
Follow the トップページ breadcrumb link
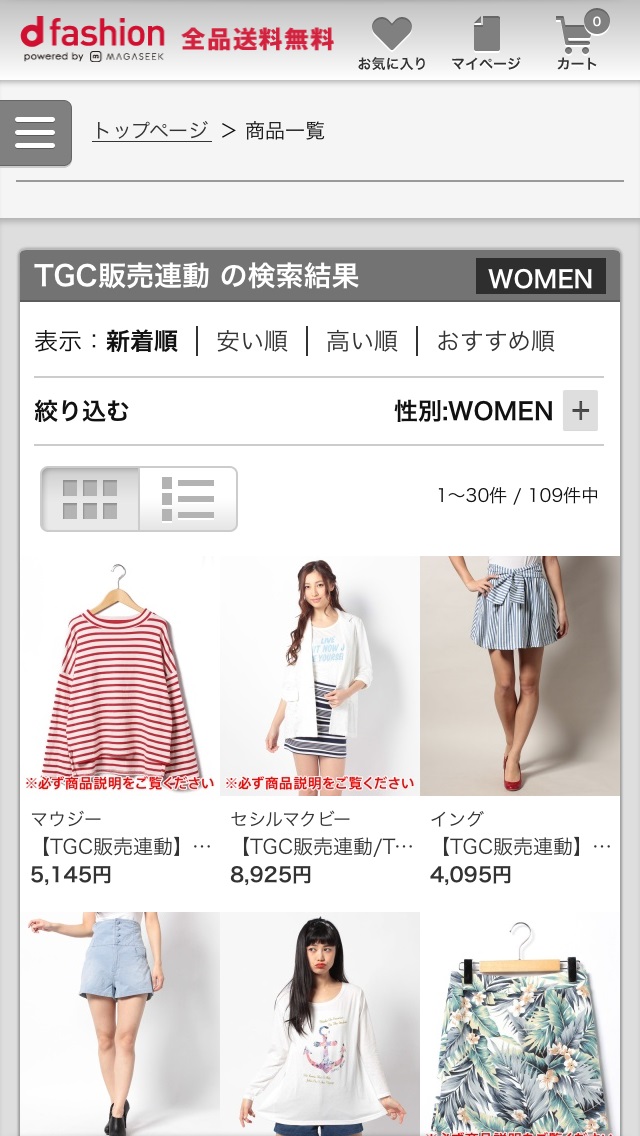[x=151, y=131]
